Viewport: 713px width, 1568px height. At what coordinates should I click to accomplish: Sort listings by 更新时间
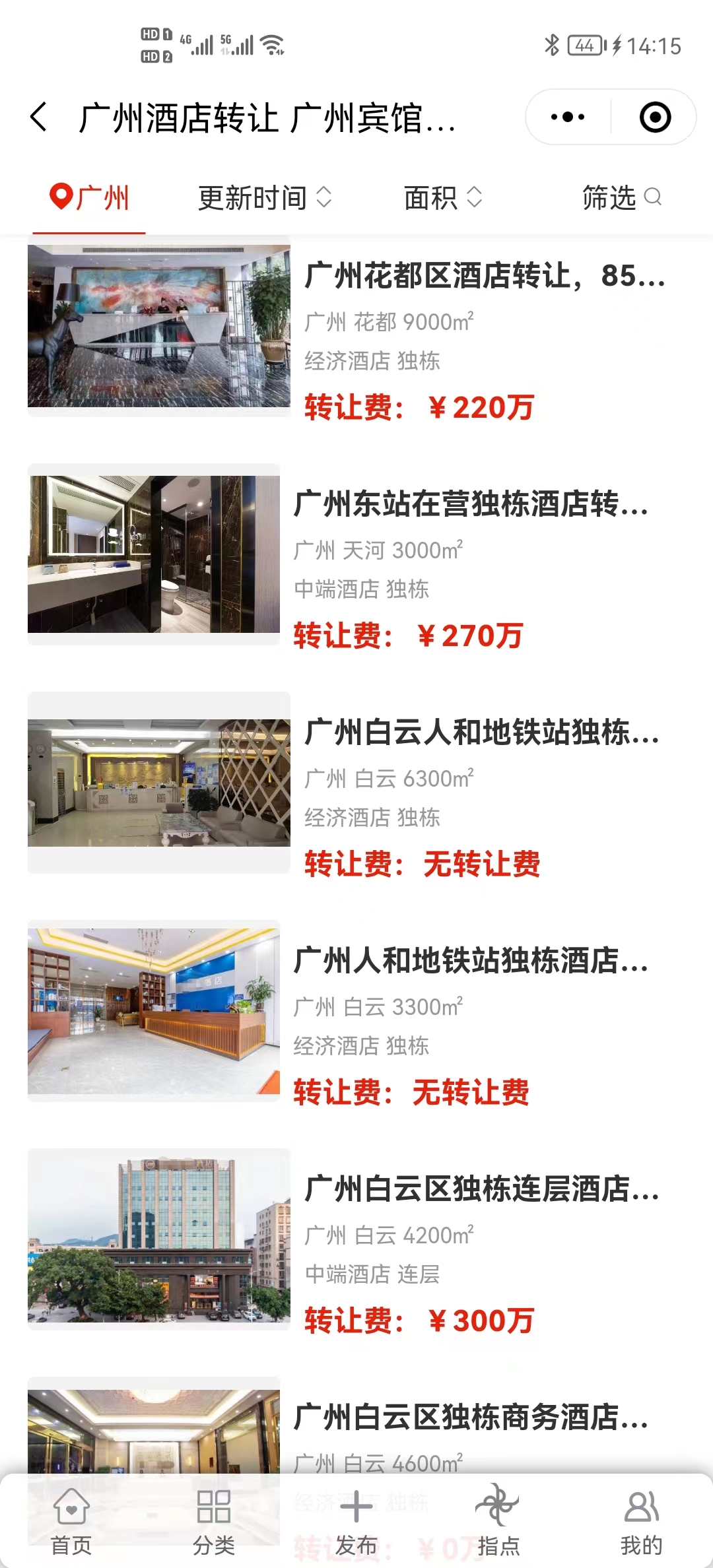pyautogui.click(x=265, y=198)
